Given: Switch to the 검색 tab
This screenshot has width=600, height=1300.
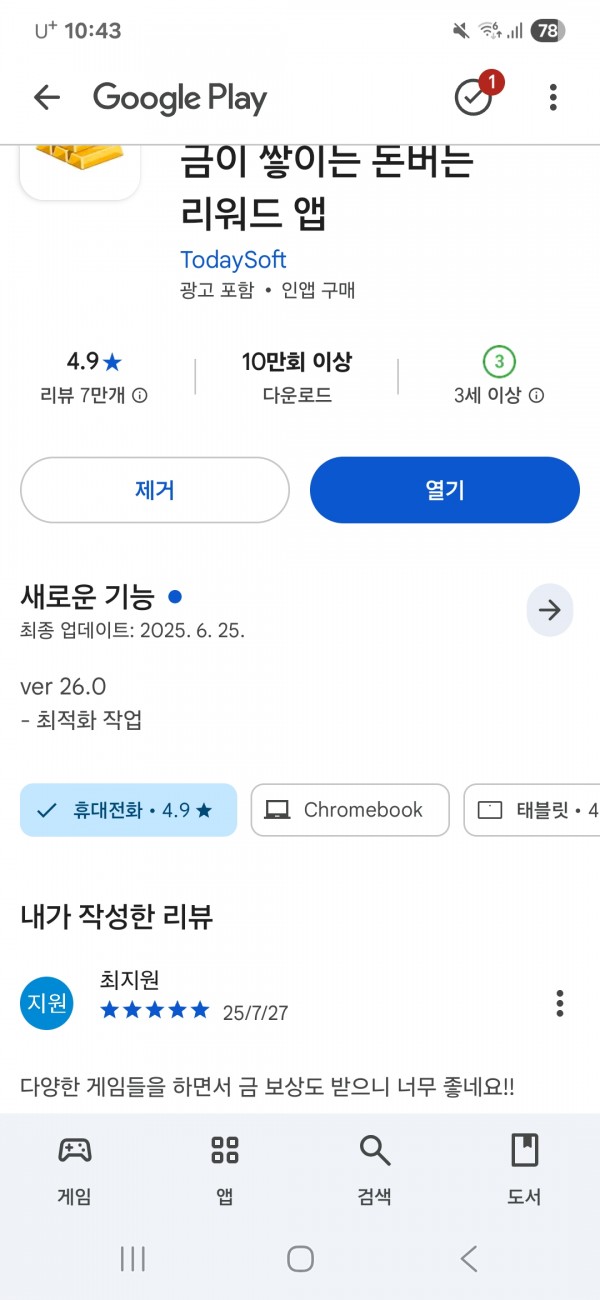Looking at the screenshot, I should 375,1170.
